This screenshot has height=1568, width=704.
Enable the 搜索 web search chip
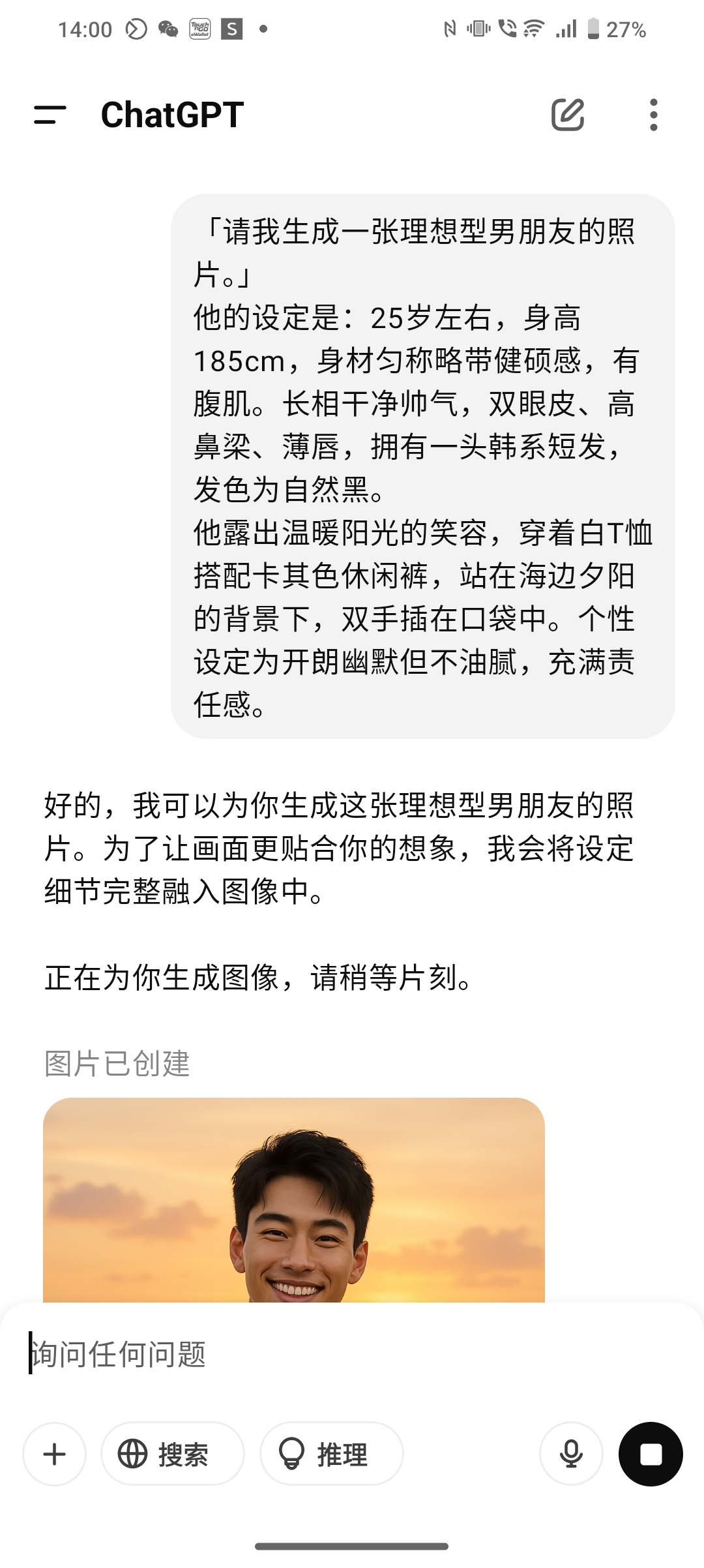[x=173, y=1454]
